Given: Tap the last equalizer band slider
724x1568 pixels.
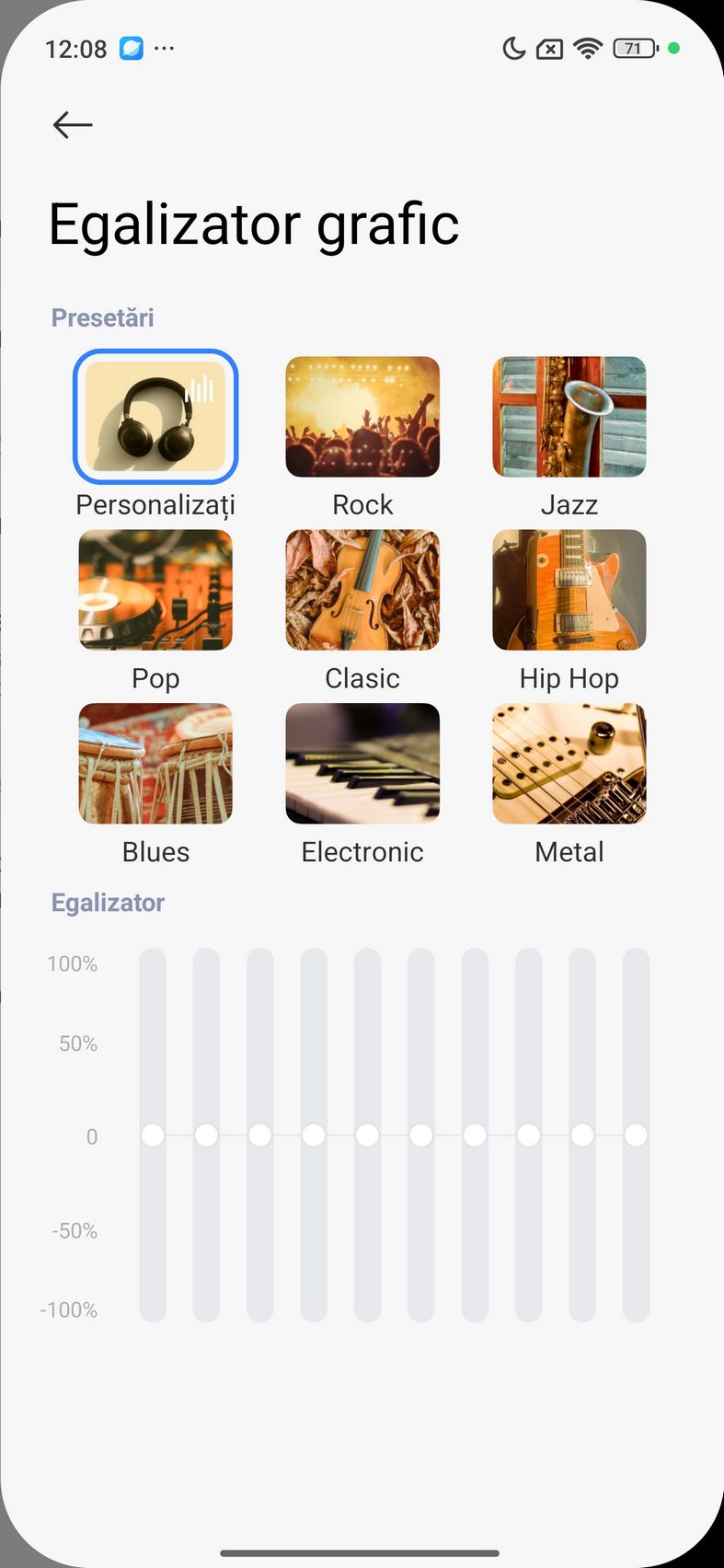Looking at the screenshot, I should tap(636, 1136).
